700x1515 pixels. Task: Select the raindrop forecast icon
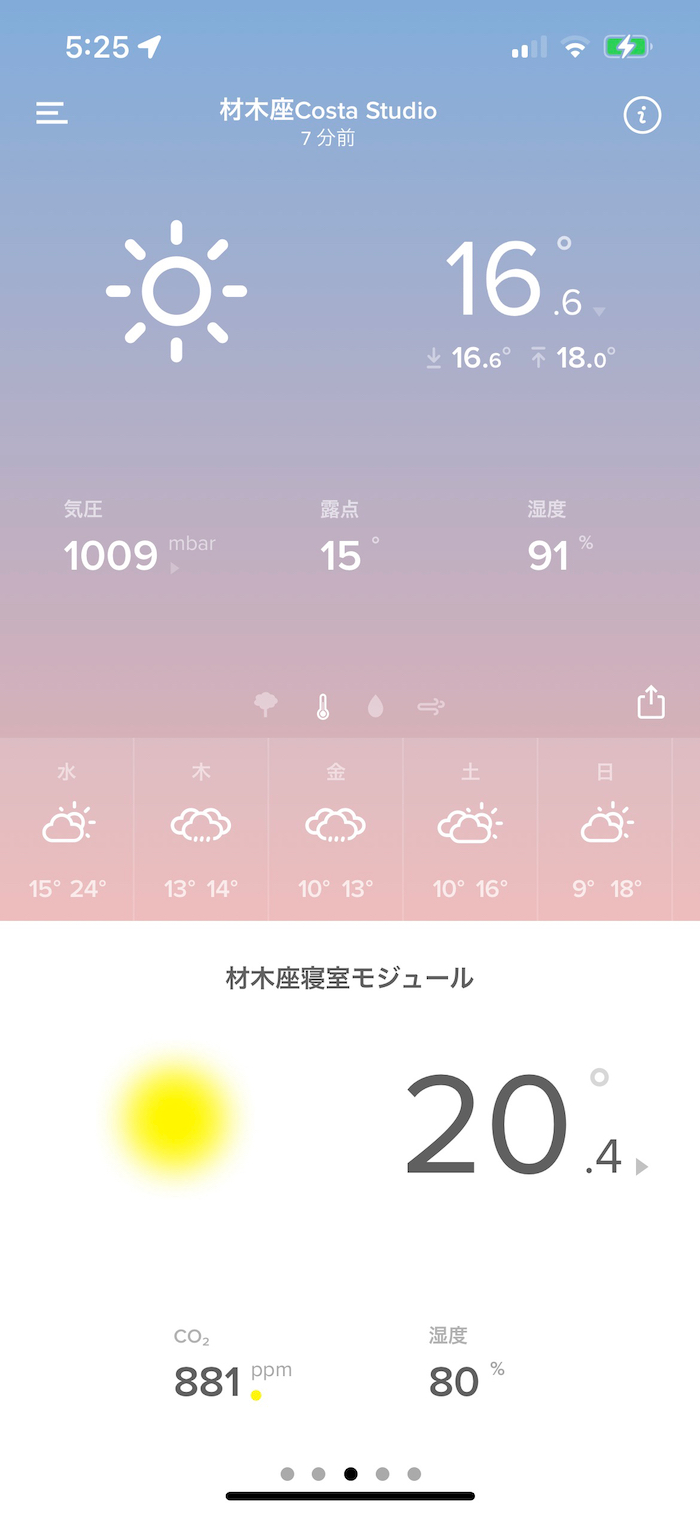pyautogui.click(x=375, y=707)
